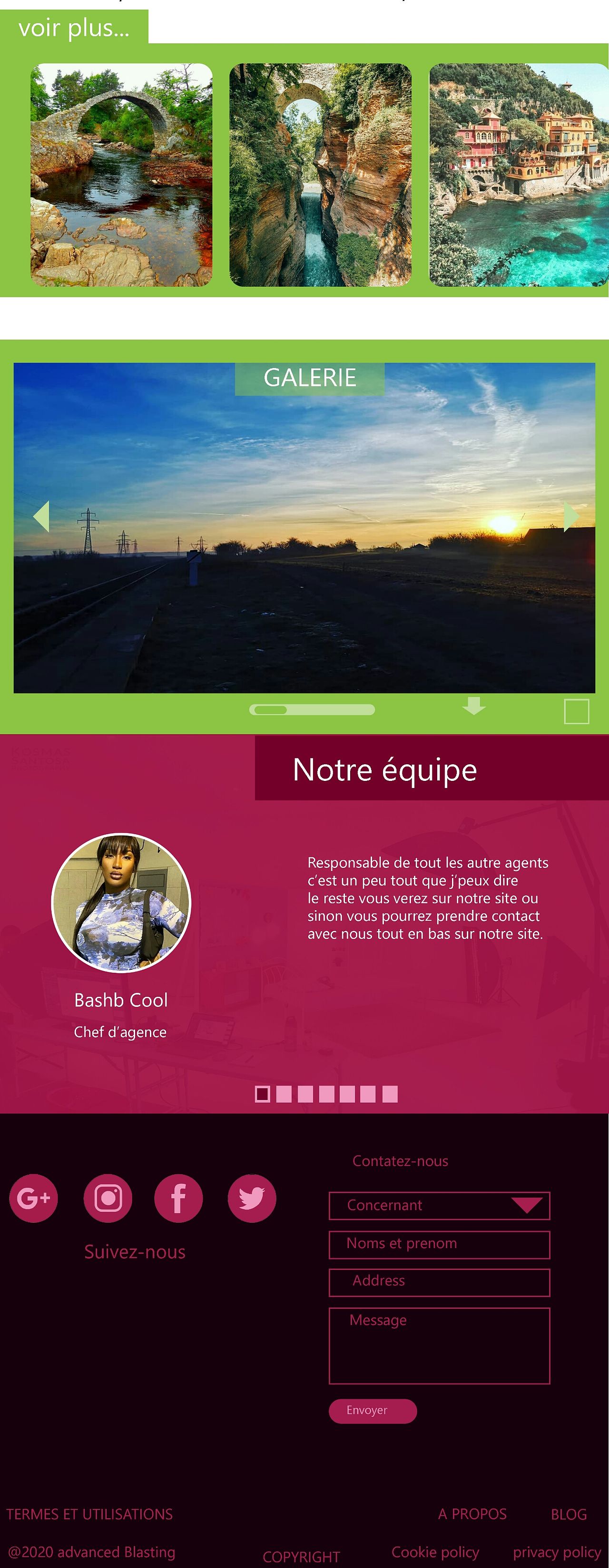Open the Google Plus page
609x1568 pixels.
33,1198
